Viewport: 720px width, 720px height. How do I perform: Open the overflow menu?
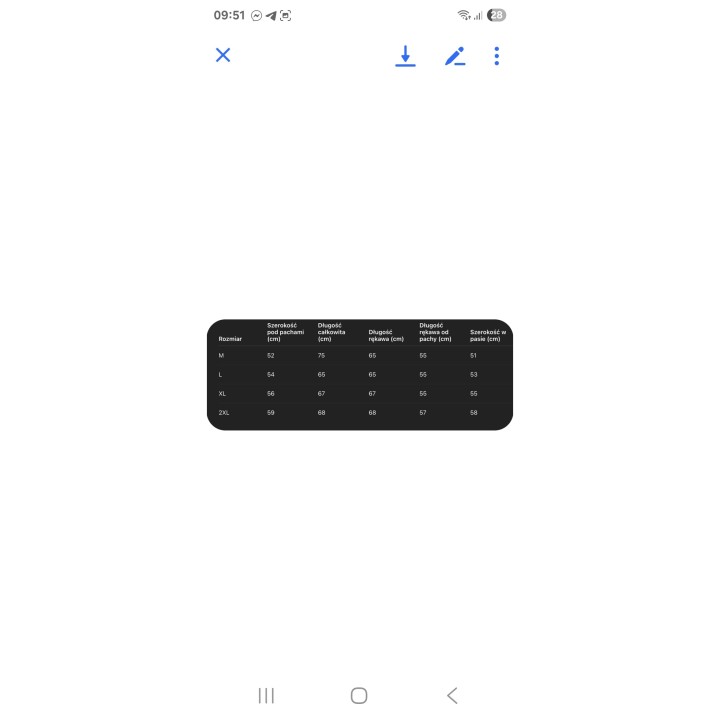coord(496,56)
